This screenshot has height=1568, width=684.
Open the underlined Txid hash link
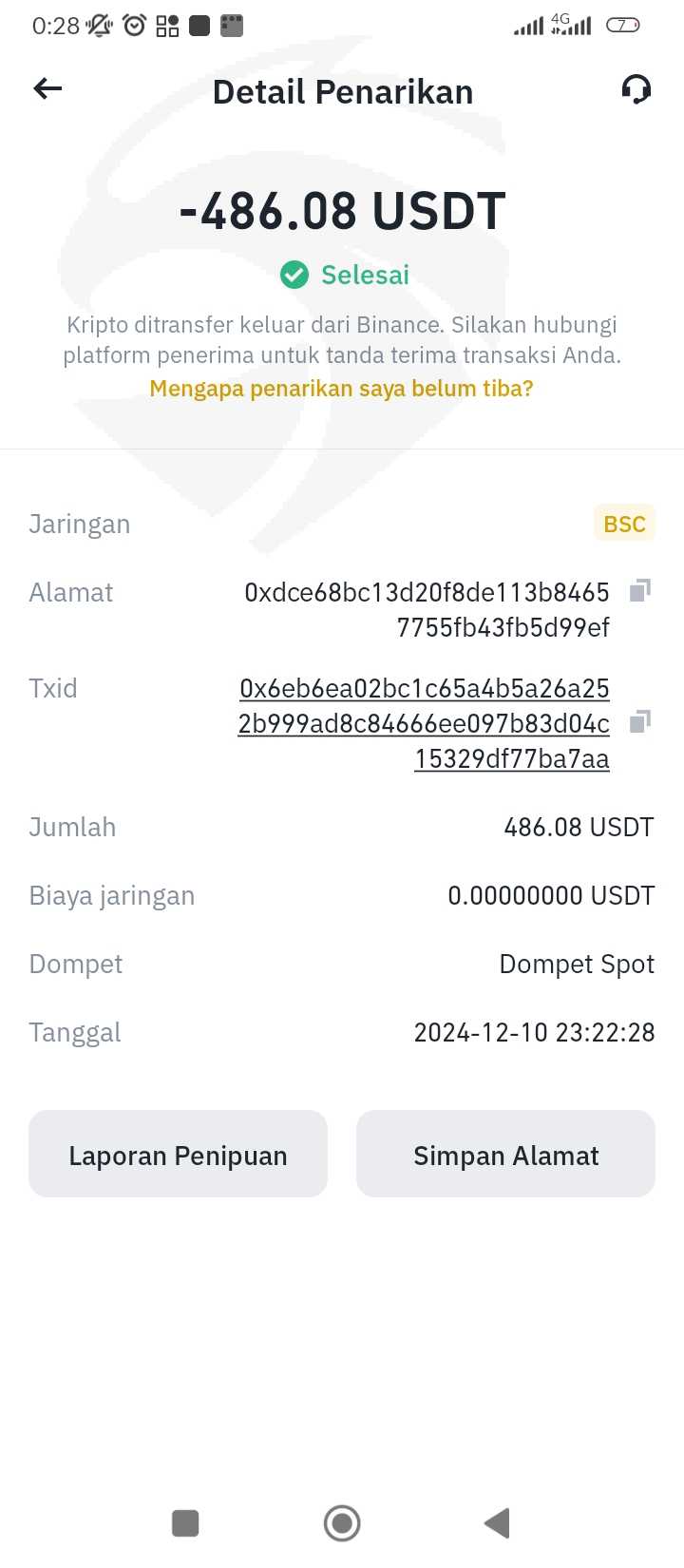pos(424,723)
